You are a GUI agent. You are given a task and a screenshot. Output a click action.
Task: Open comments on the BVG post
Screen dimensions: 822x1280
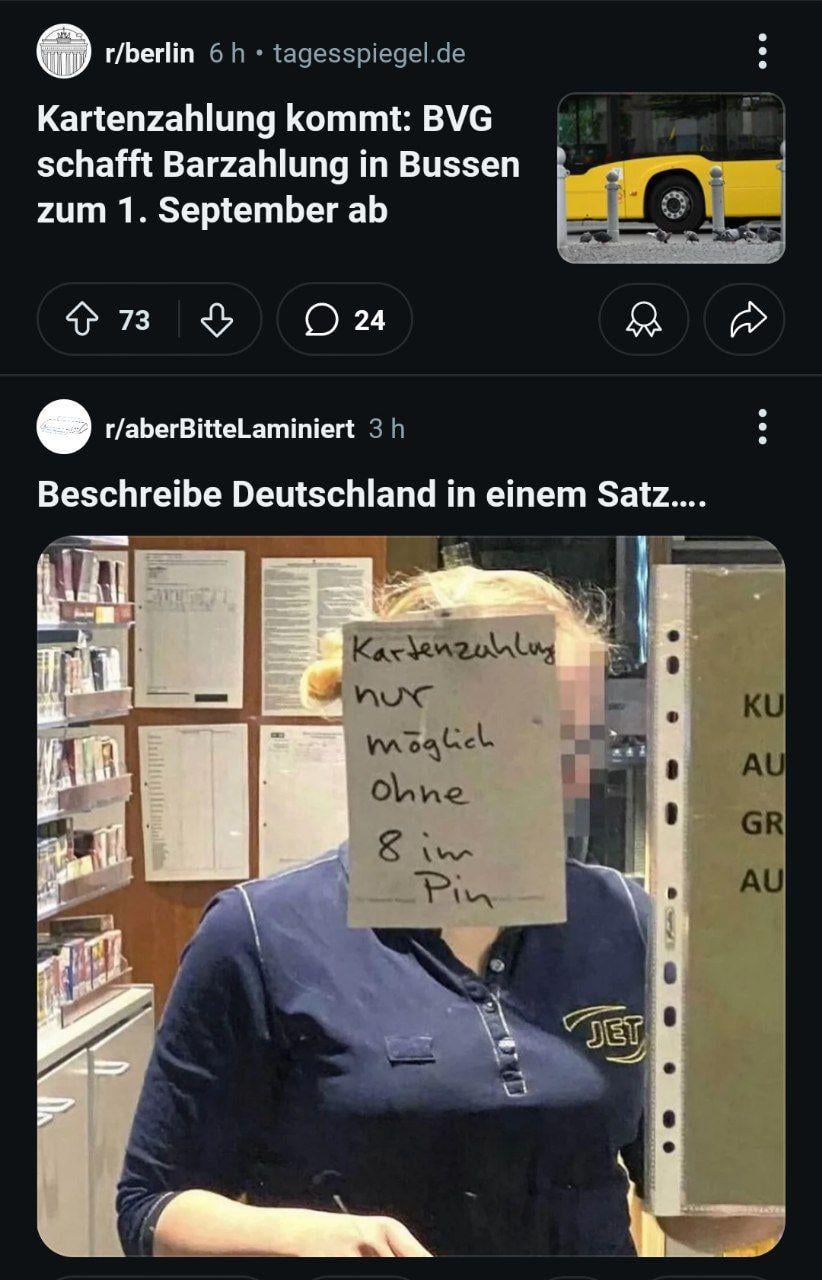pos(344,320)
